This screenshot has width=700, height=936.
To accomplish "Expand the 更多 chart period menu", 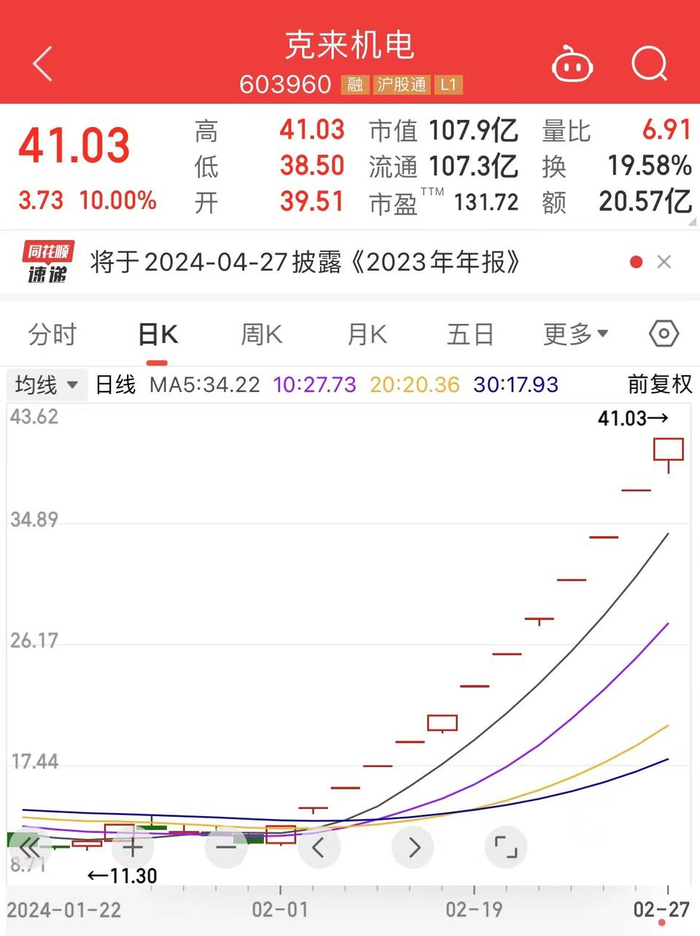I will click(x=576, y=334).
